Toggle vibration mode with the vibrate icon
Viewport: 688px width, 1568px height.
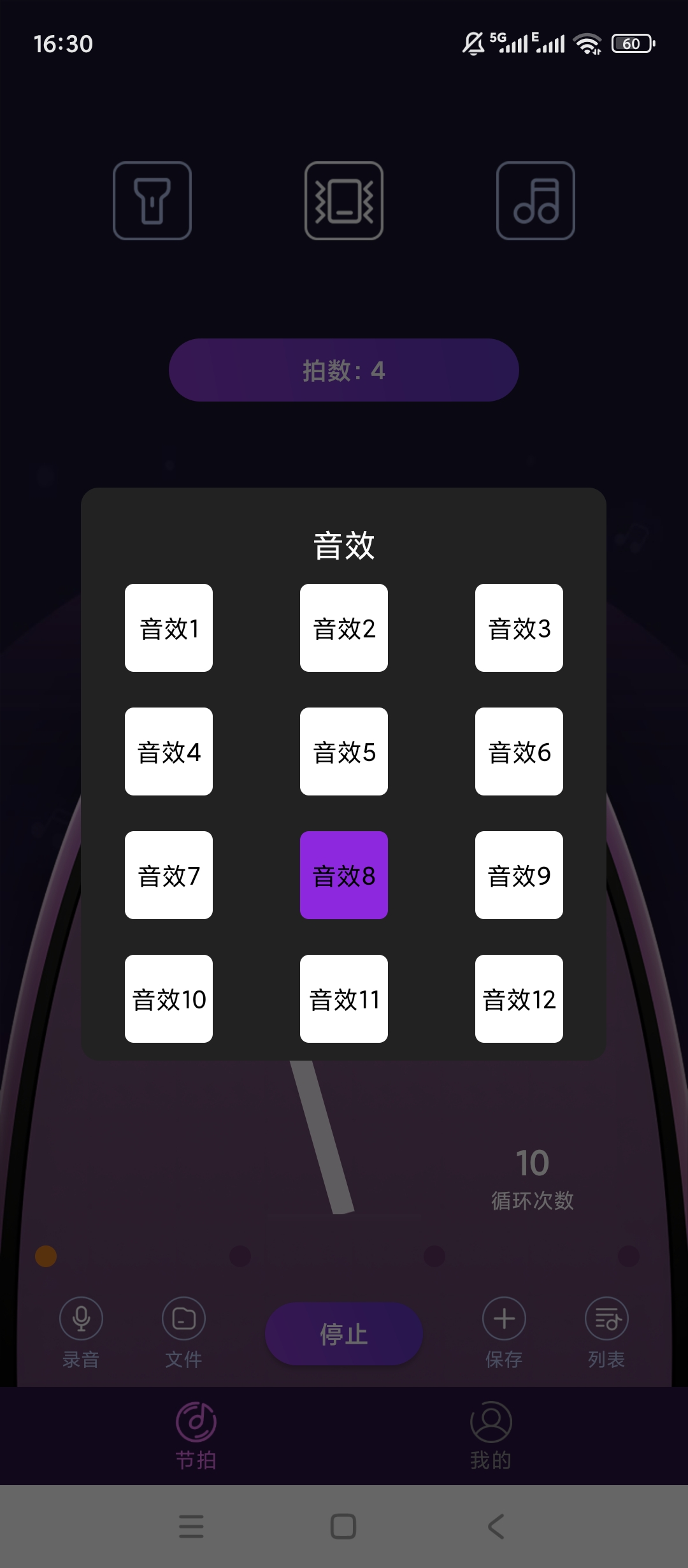(344, 201)
